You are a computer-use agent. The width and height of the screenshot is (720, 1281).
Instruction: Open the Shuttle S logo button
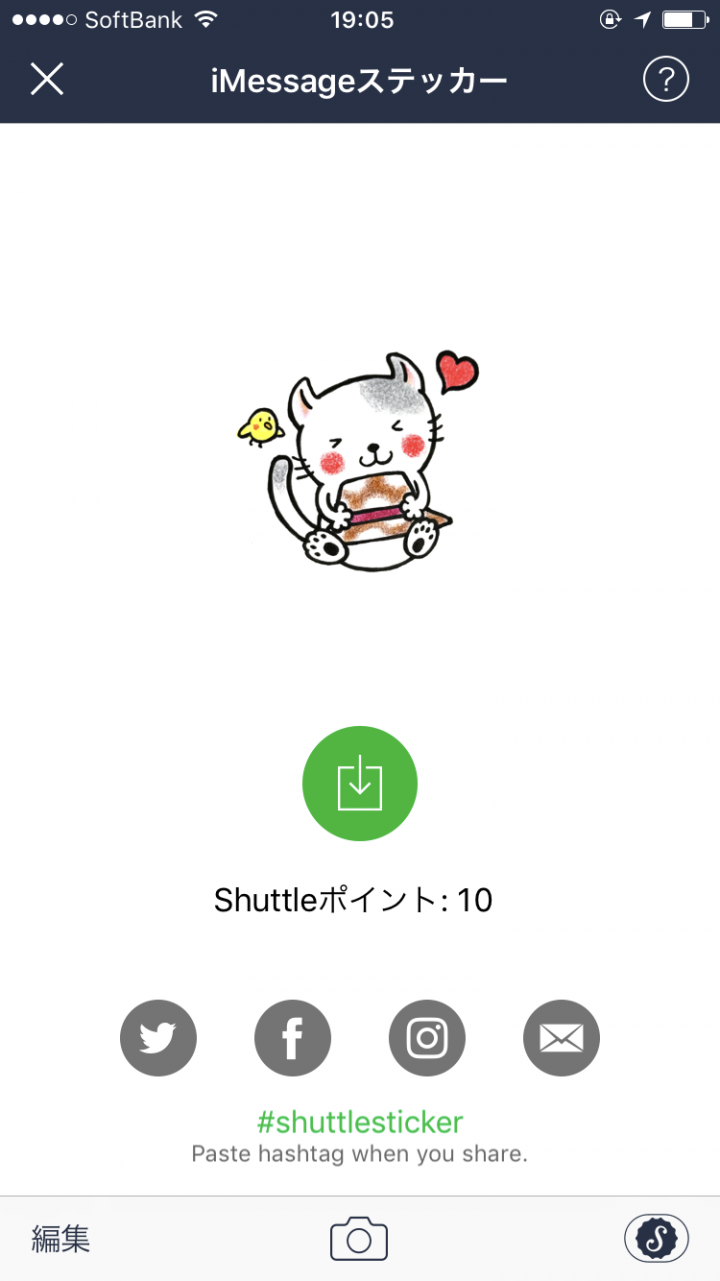657,1239
